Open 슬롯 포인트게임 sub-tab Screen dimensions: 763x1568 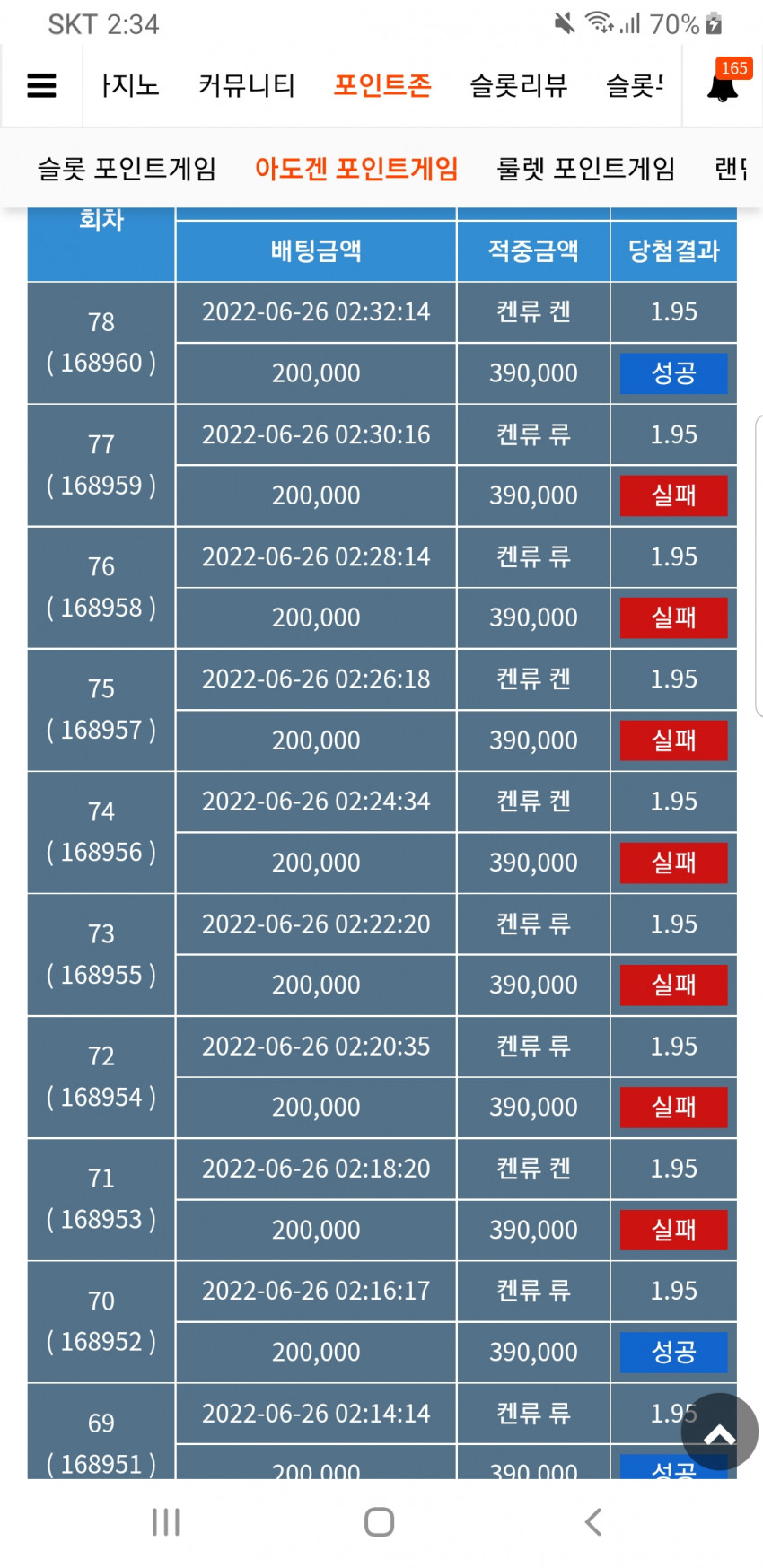[x=127, y=168]
